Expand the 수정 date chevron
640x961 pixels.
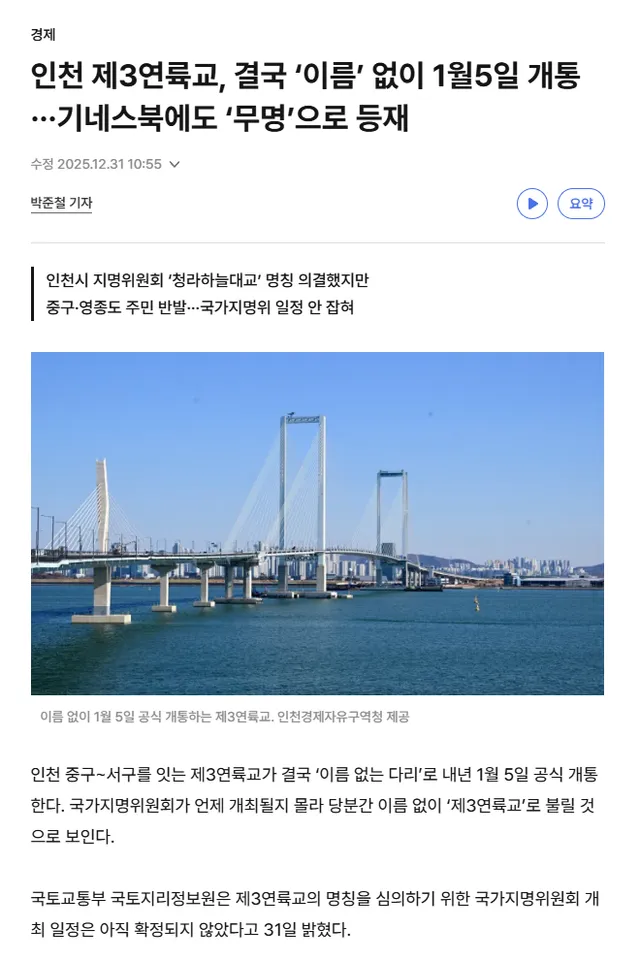(x=175, y=164)
